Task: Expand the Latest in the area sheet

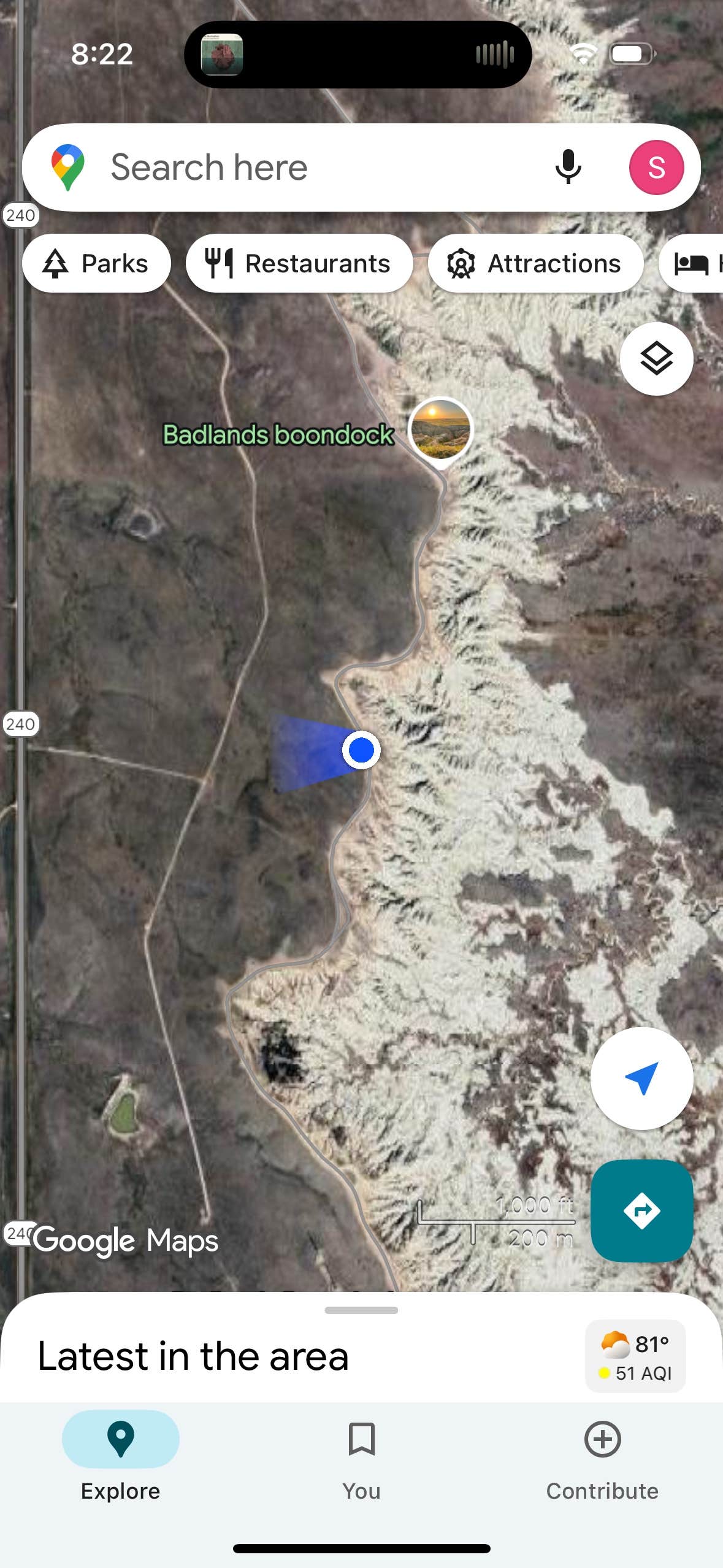Action: tap(361, 1310)
